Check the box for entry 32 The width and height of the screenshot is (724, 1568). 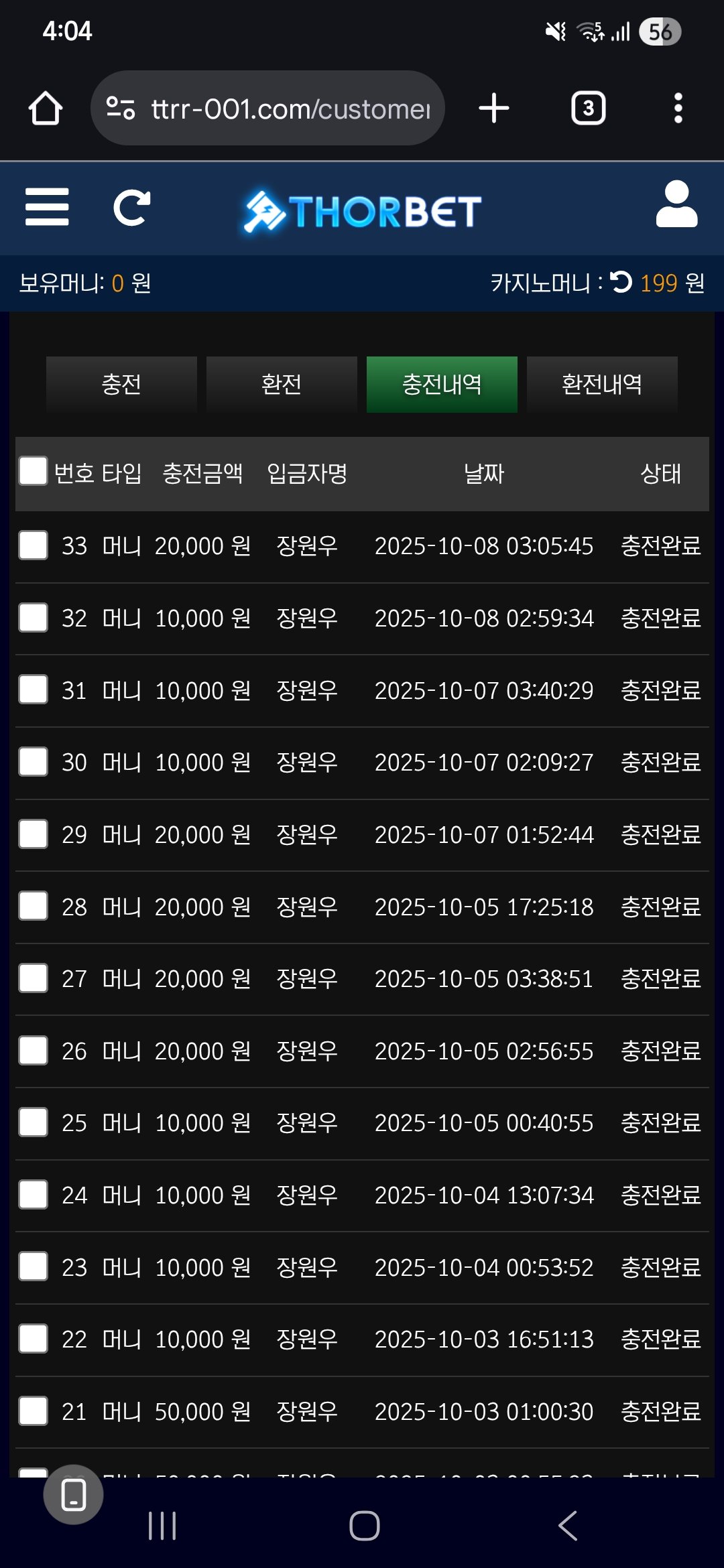33,618
